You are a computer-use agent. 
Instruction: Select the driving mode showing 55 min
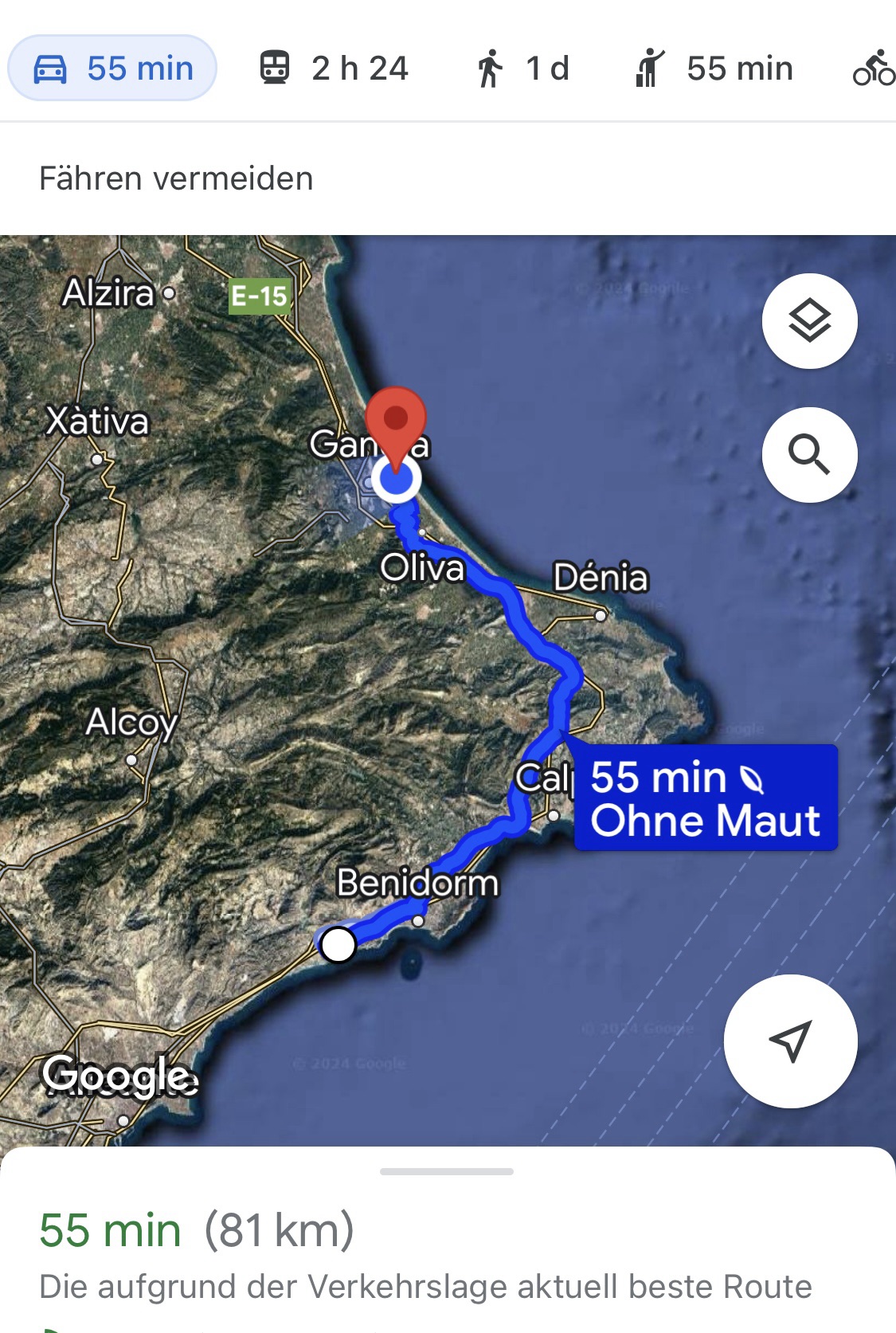point(112,69)
